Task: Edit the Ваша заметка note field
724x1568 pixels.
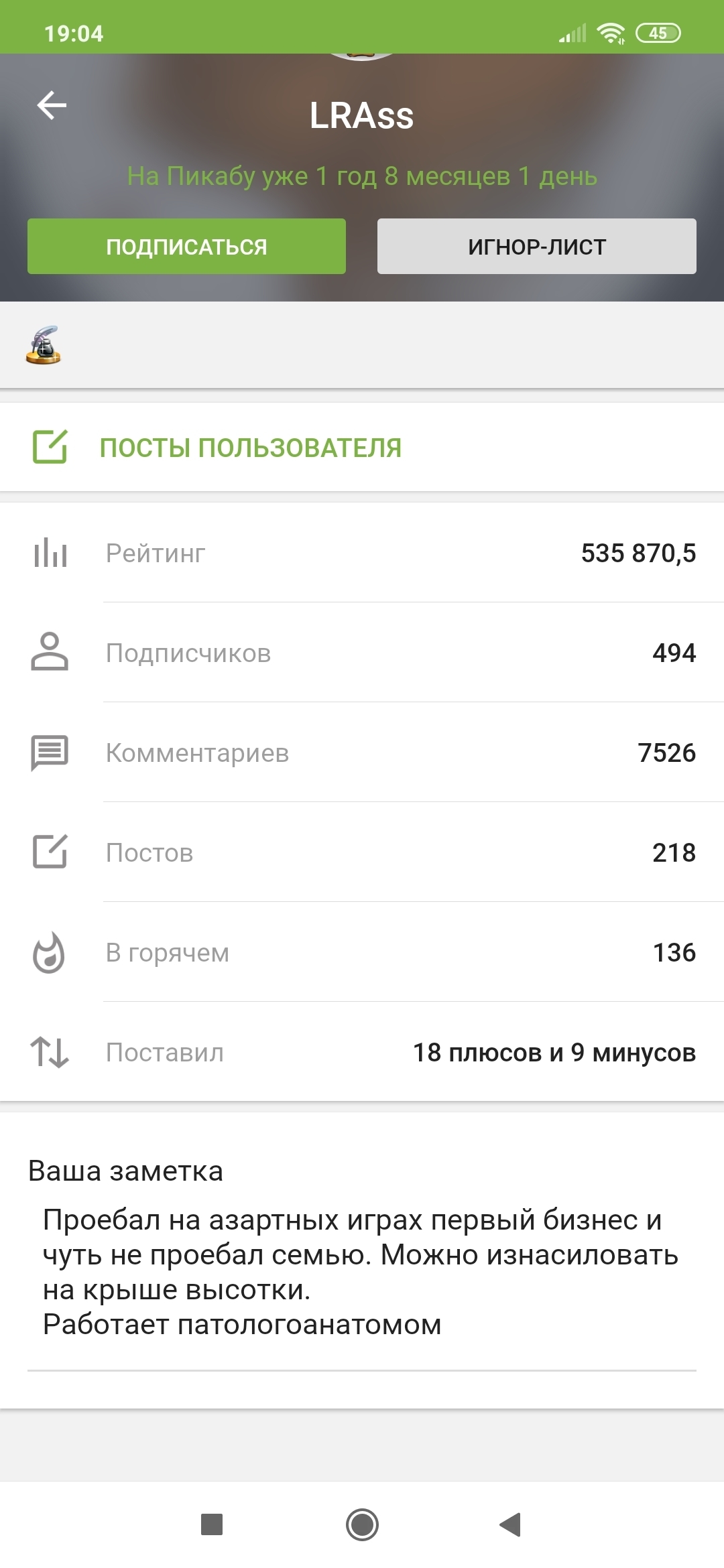Action: [361, 1272]
